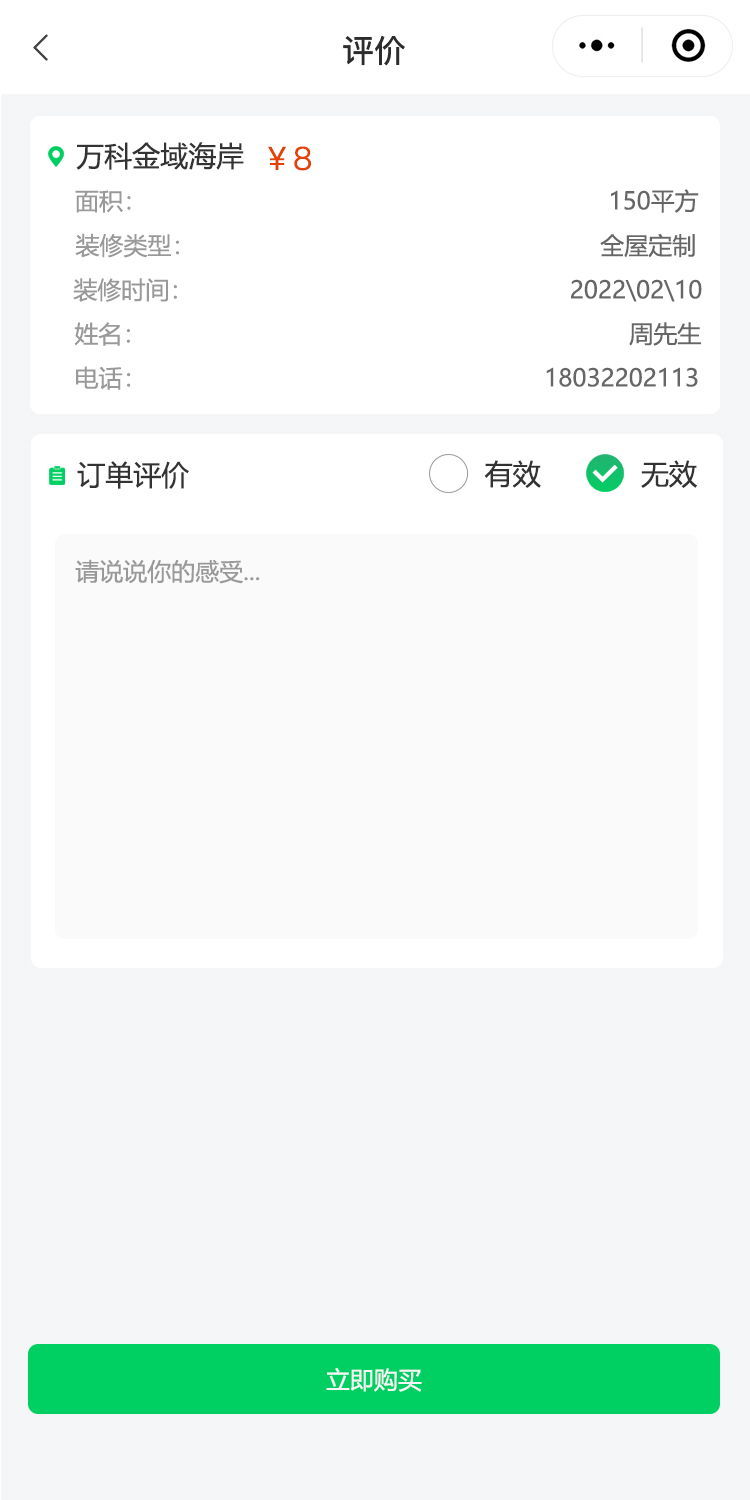Open the mini program more options menu
This screenshot has height=1500, width=750.
click(597, 46)
